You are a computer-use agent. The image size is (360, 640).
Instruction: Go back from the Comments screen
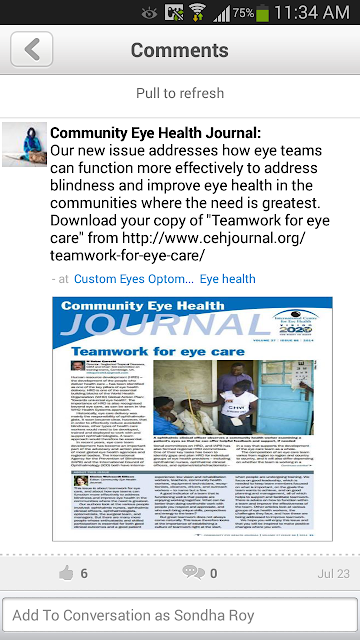pyautogui.click(x=32, y=49)
